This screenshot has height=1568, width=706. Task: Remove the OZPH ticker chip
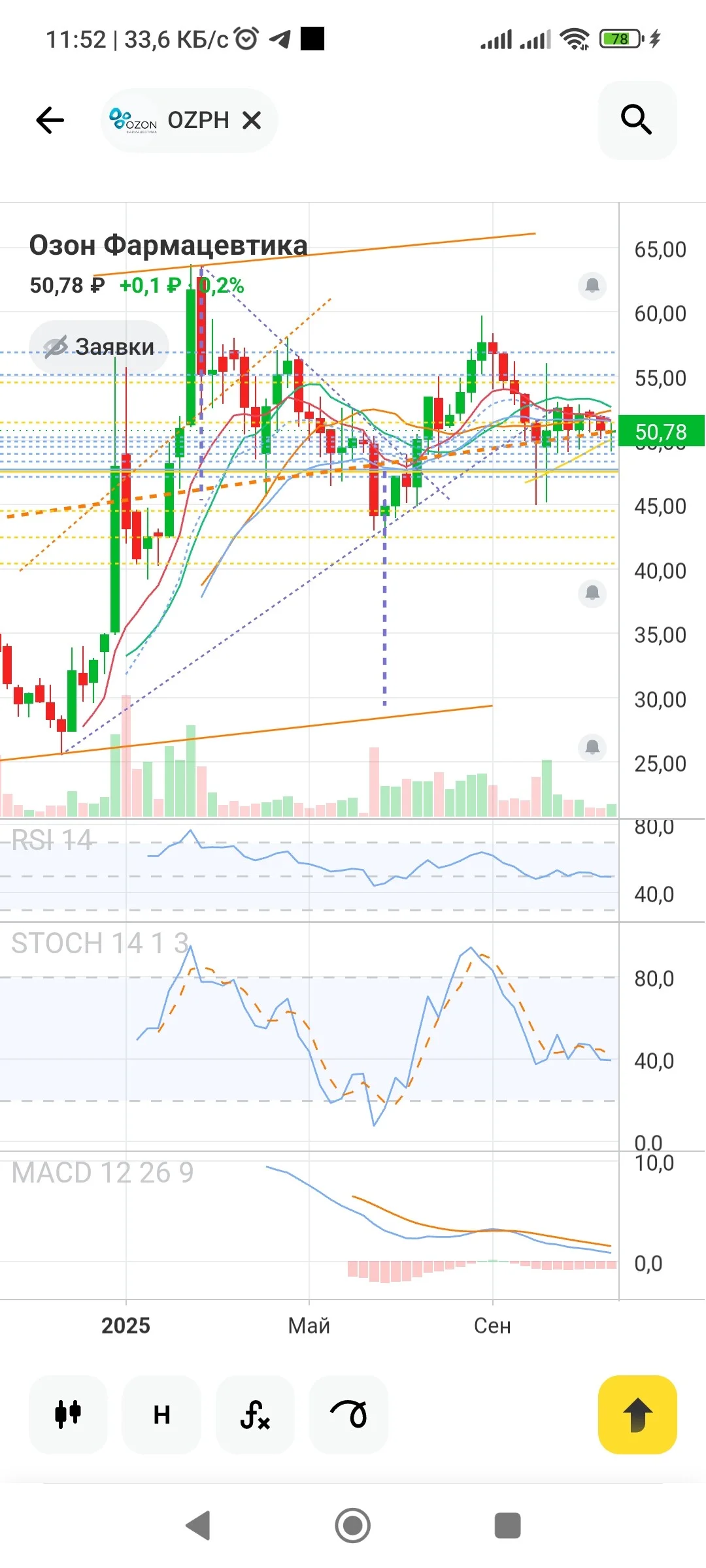coord(252,120)
